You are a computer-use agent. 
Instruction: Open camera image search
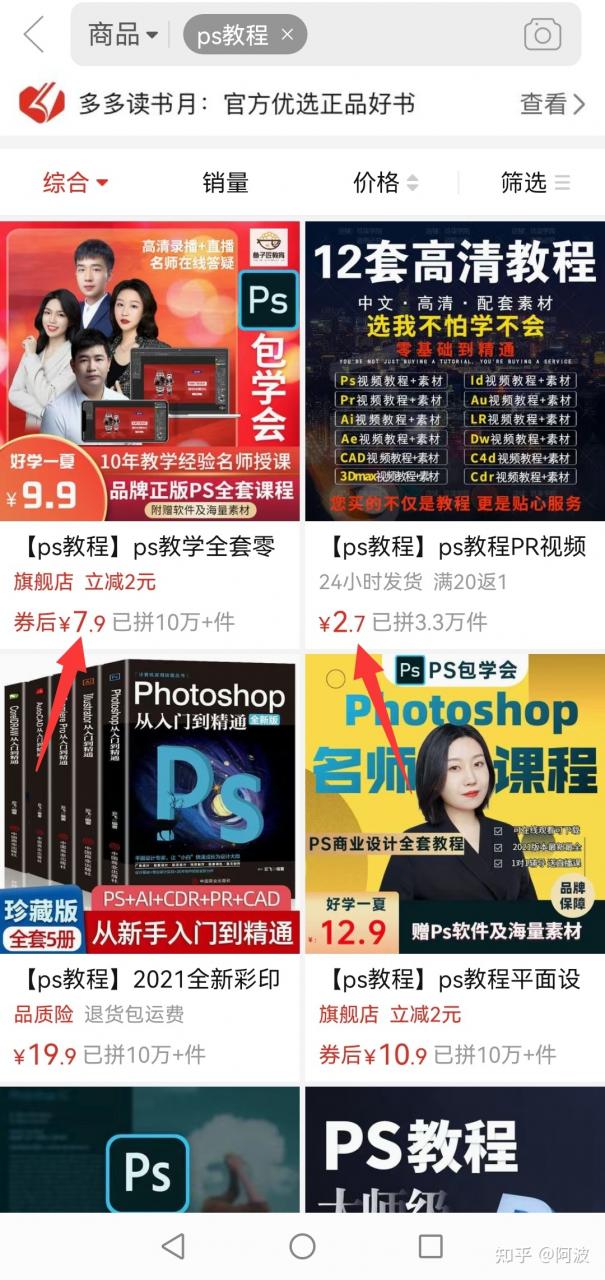(542, 36)
